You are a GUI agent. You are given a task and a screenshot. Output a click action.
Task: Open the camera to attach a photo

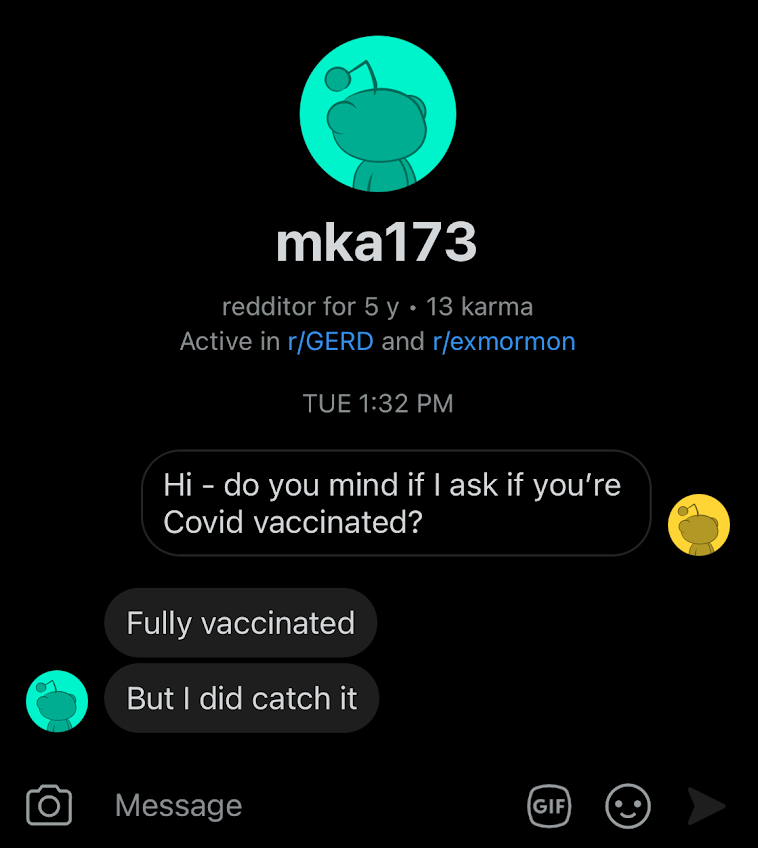pos(49,805)
